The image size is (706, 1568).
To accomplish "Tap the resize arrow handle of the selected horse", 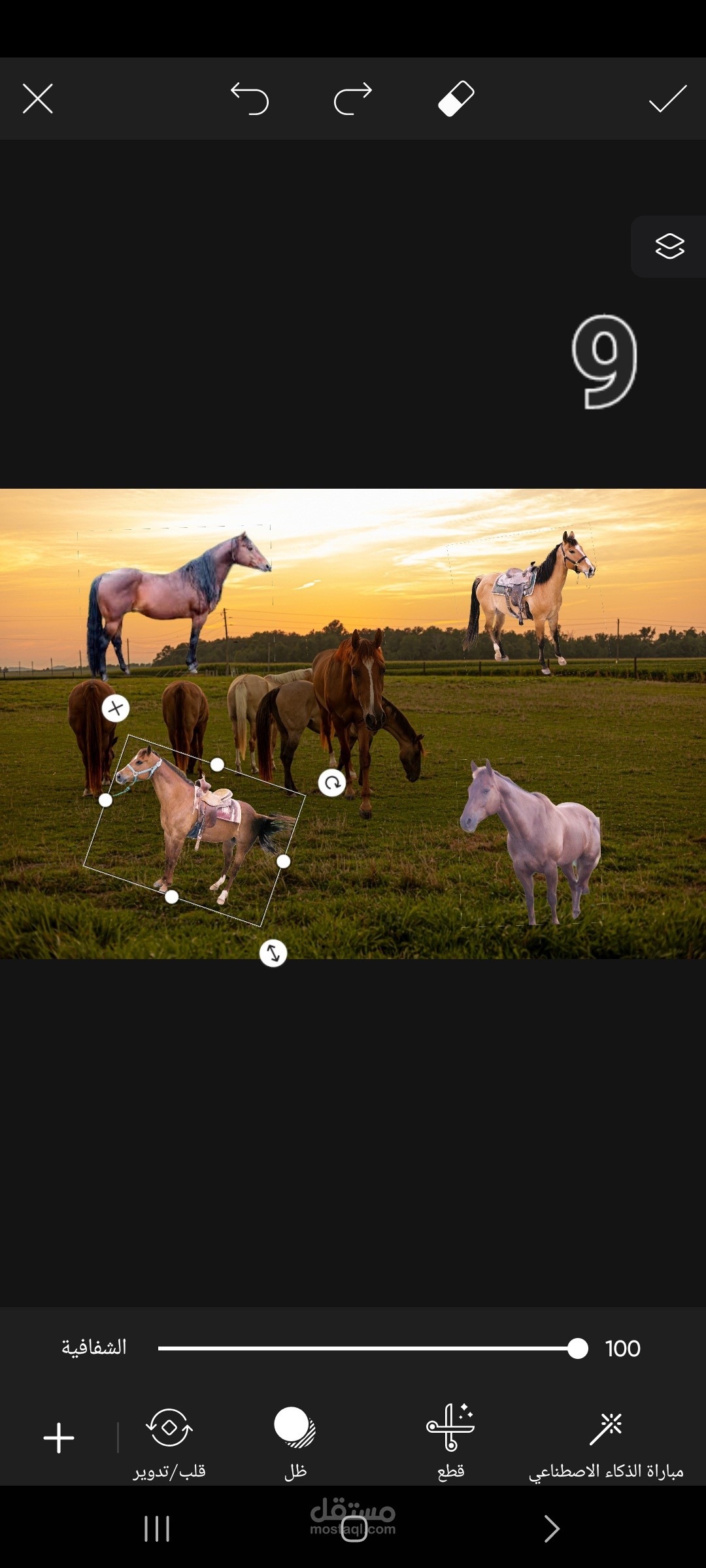I will (273, 953).
